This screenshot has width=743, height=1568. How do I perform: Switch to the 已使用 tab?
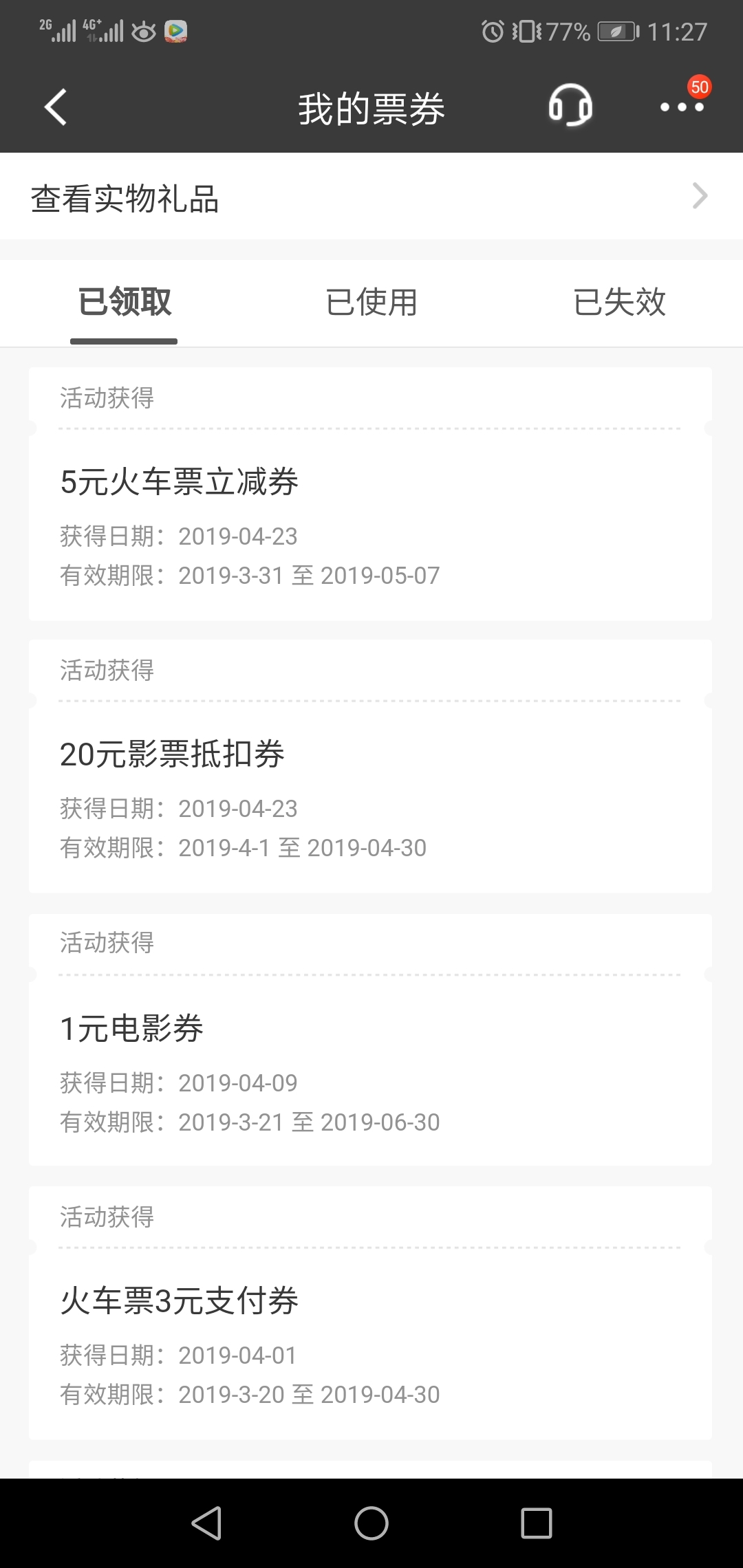click(x=371, y=302)
